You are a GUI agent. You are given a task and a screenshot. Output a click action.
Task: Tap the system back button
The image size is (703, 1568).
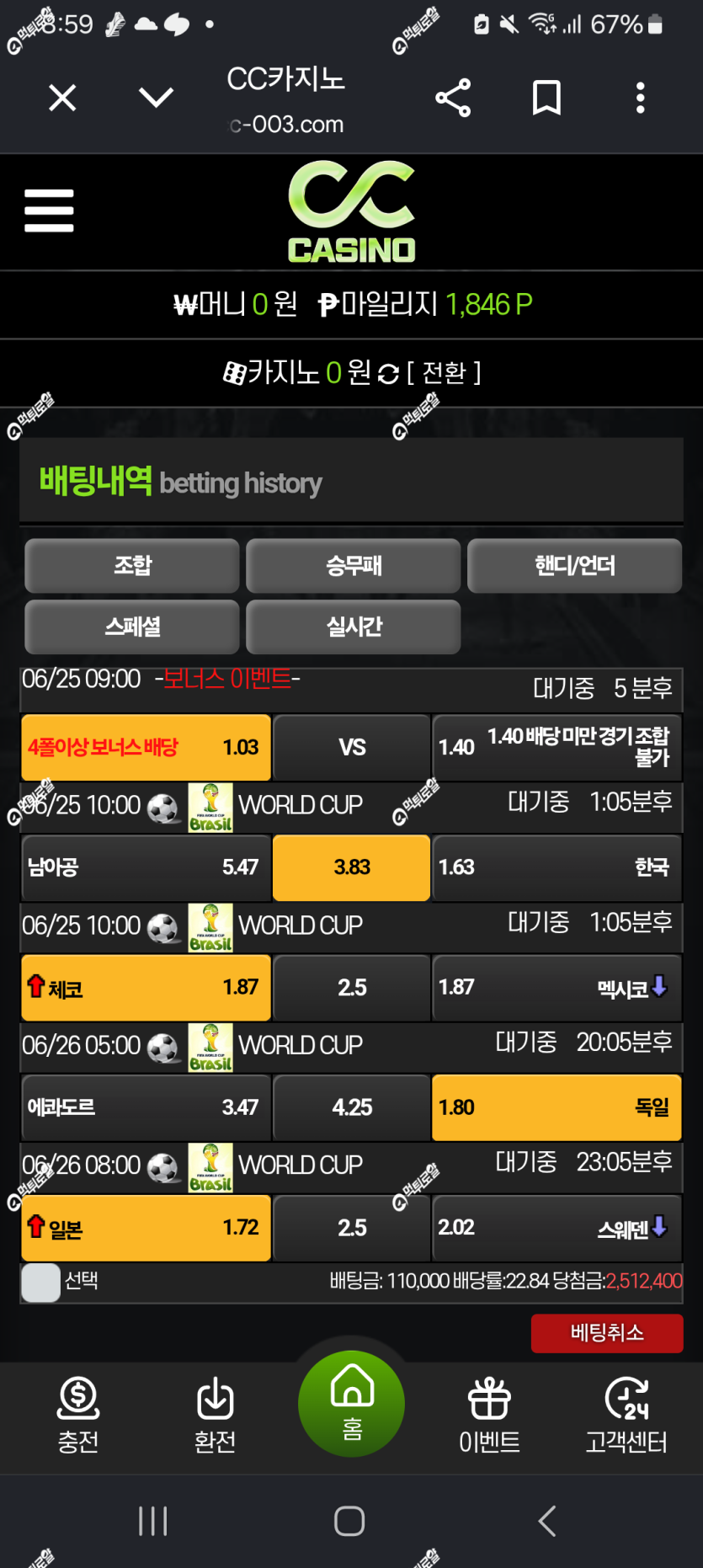[x=547, y=1521]
